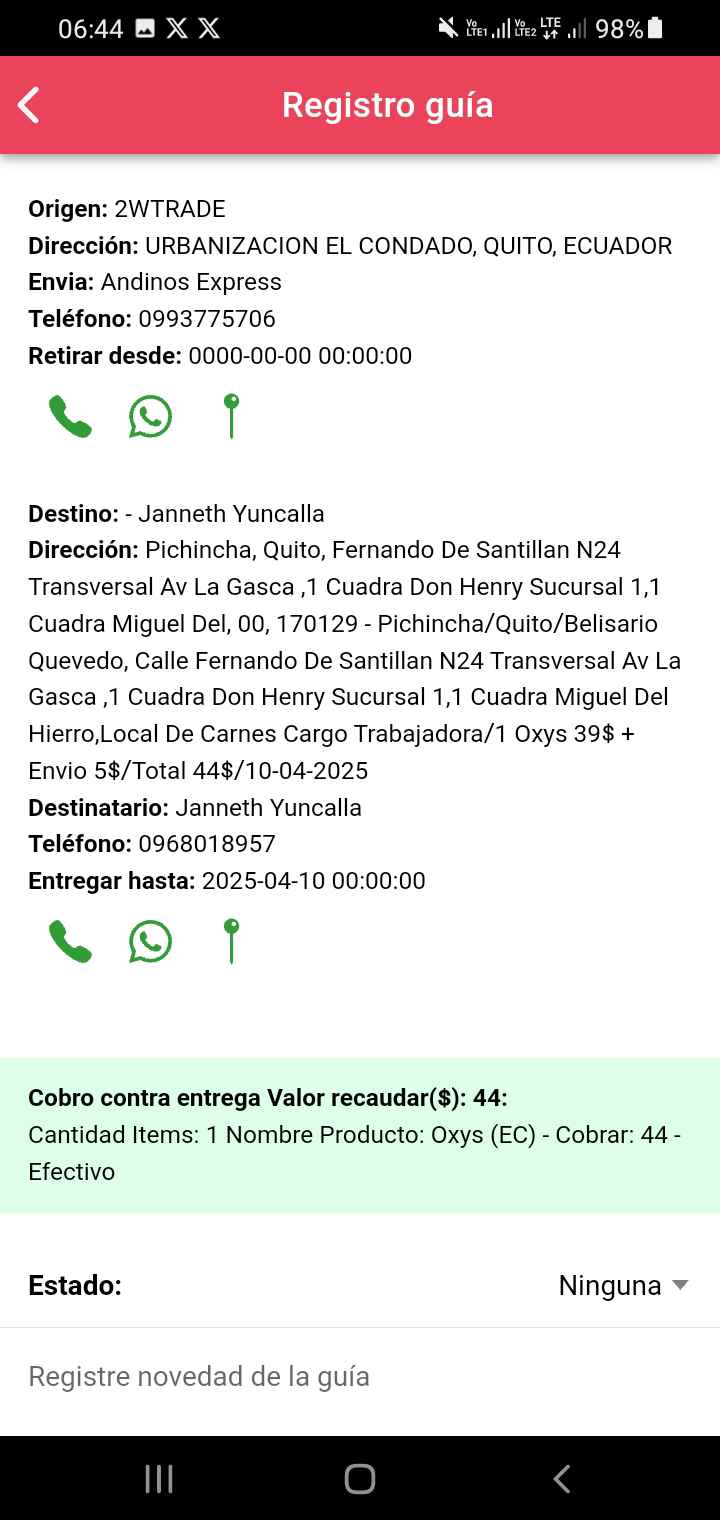The height and width of the screenshot is (1520, 720).
Task: Show destination location pin for Janneth
Action: 231,941
